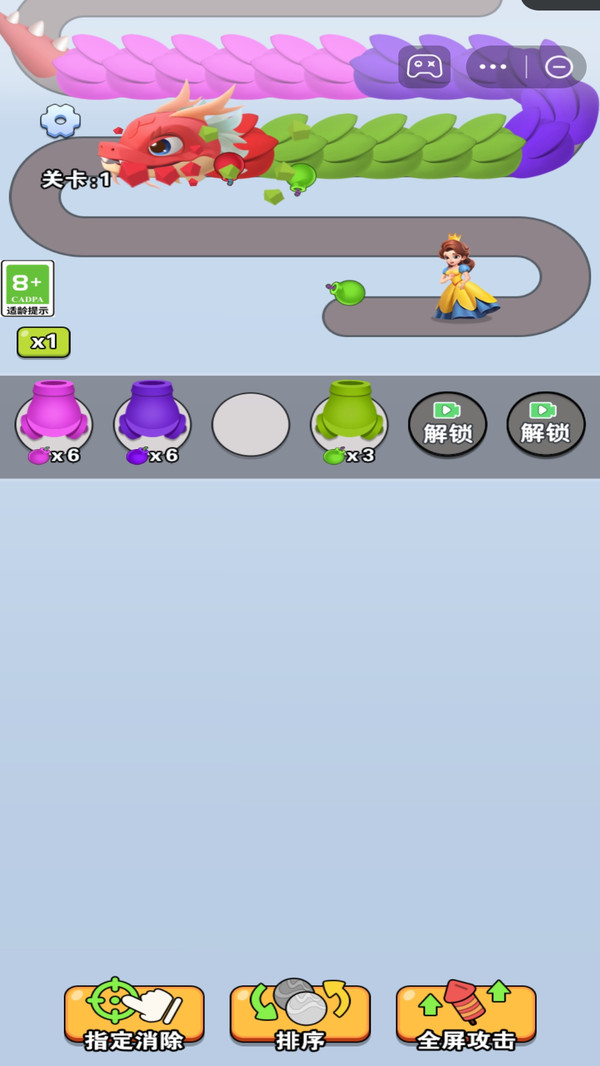Image resolution: width=600 pixels, height=1066 pixels.
Task: Open the CADPA 8+ age rating notice
Action: pos(28,288)
